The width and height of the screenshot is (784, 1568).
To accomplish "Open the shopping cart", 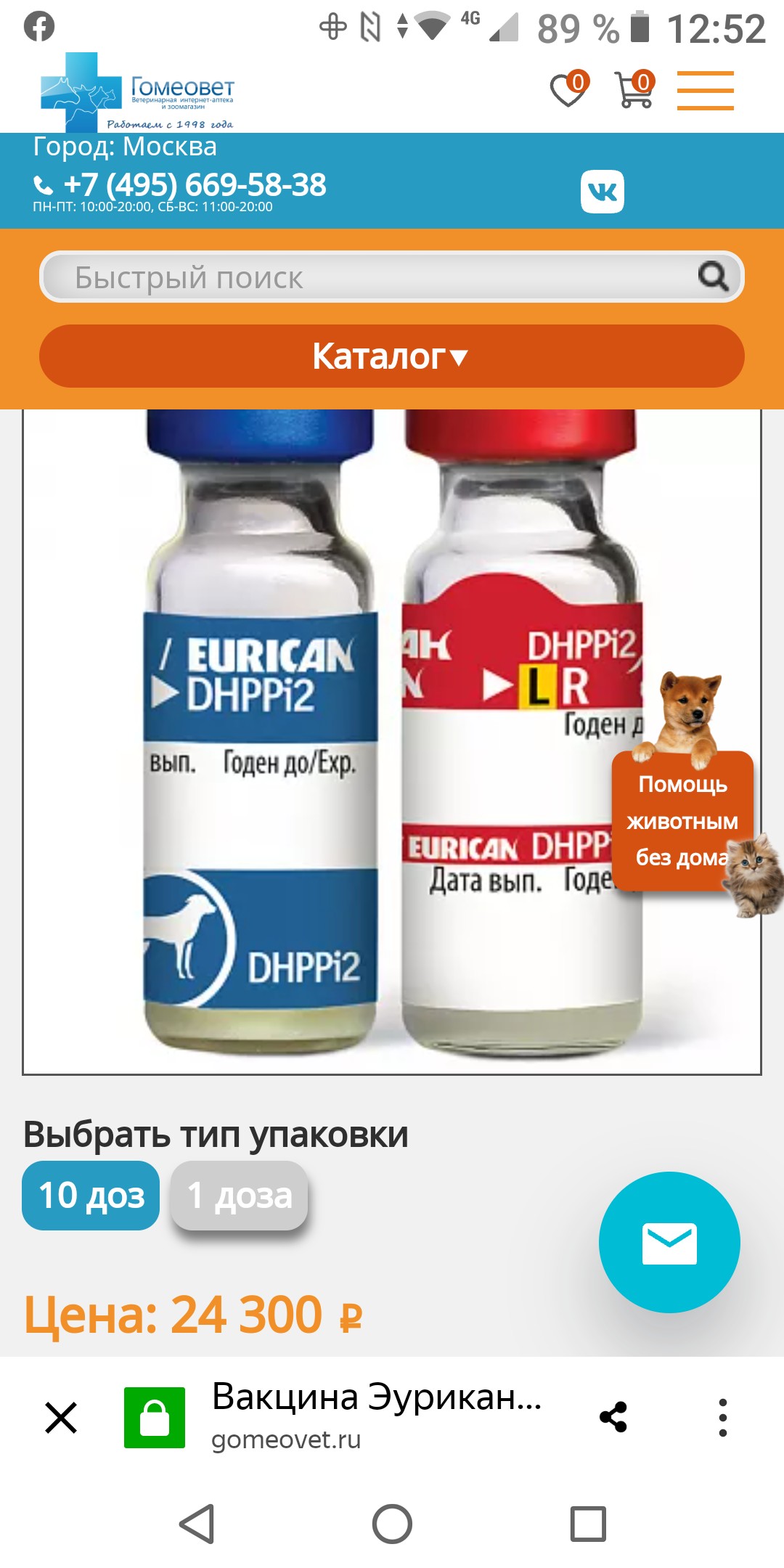I will (x=634, y=91).
